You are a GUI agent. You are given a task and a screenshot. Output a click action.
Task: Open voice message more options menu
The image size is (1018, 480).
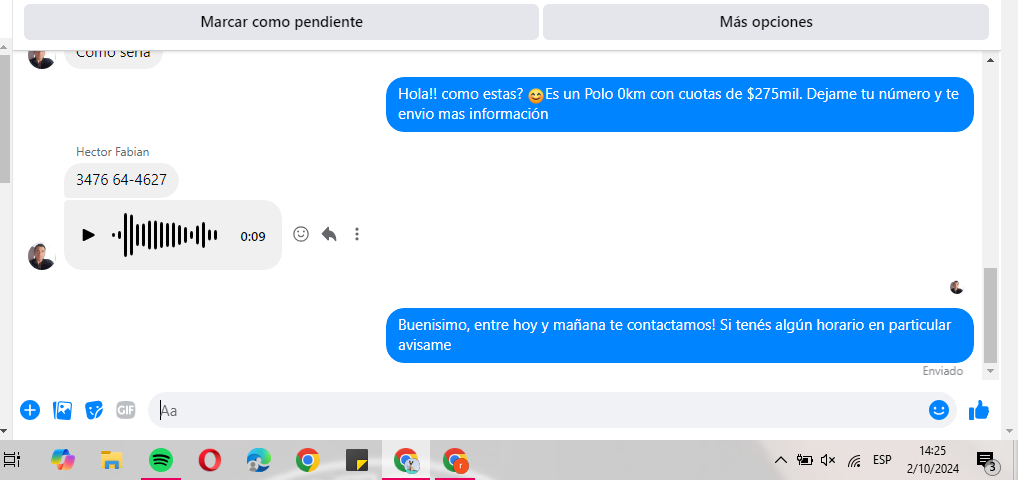[x=357, y=234]
